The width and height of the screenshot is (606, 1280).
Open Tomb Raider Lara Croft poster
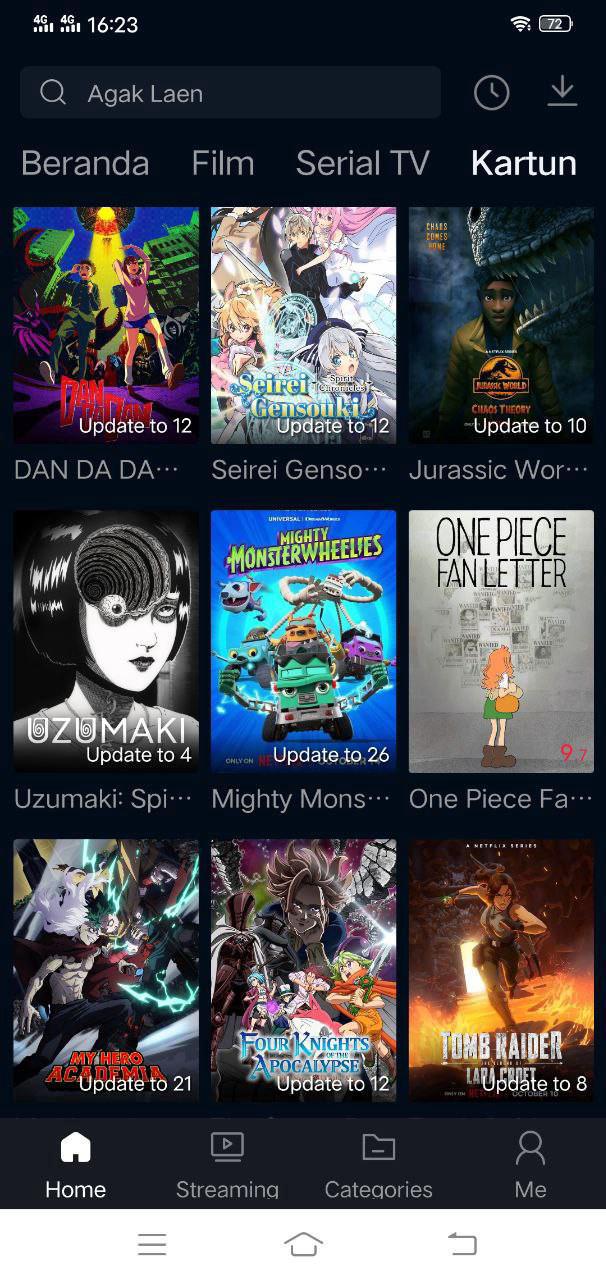pos(501,970)
